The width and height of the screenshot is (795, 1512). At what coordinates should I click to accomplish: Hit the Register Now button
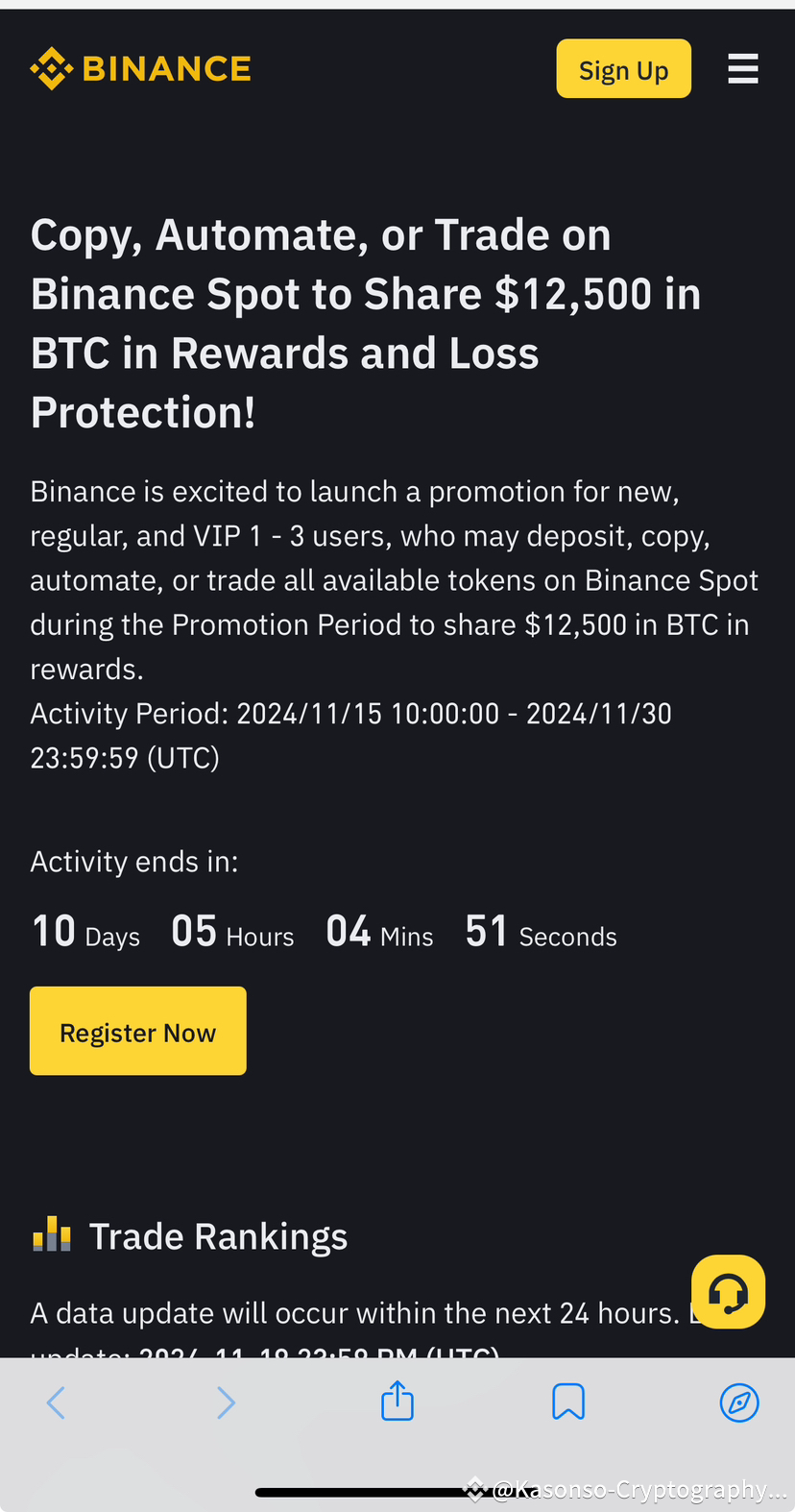click(x=137, y=1030)
